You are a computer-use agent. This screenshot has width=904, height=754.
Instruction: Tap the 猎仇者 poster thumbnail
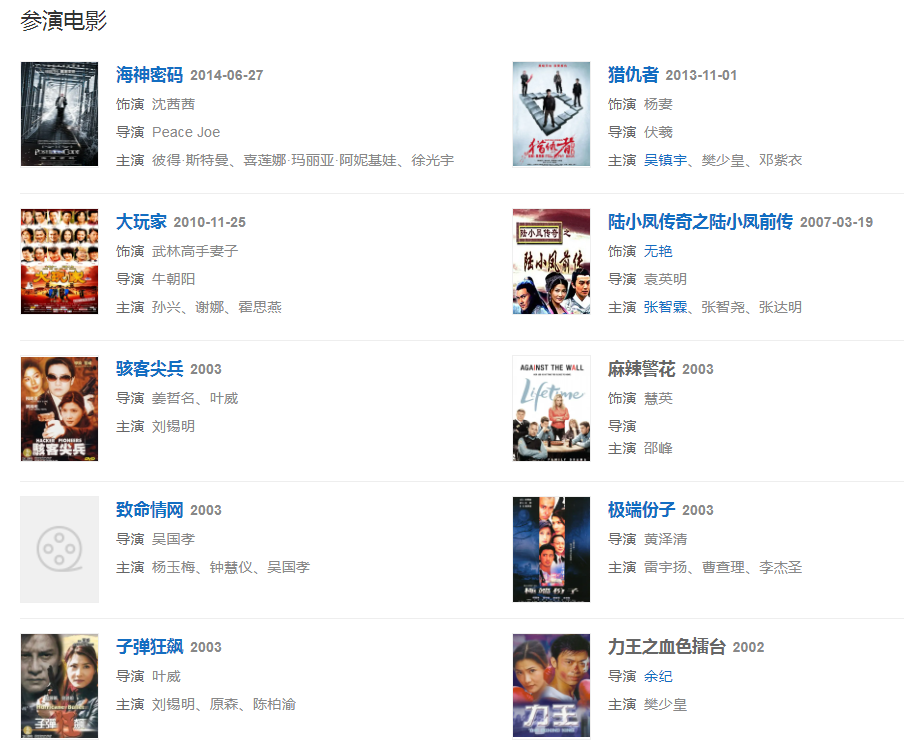(x=551, y=114)
